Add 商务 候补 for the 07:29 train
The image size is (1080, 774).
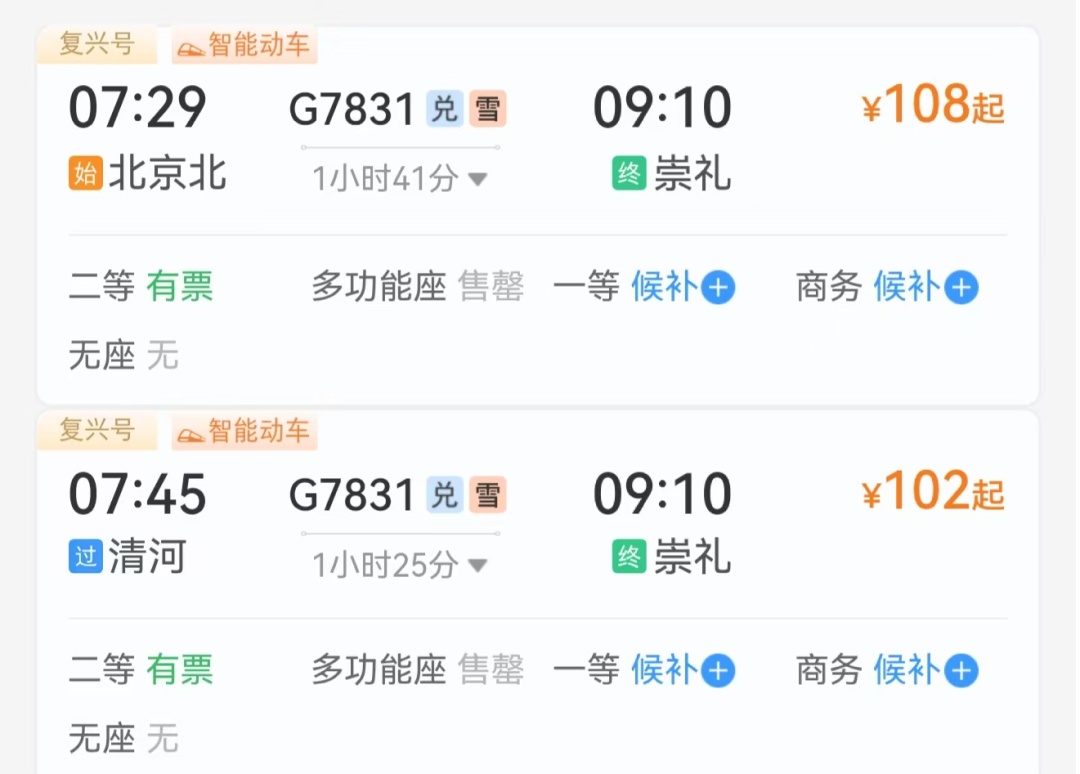pyautogui.click(x=960, y=288)
